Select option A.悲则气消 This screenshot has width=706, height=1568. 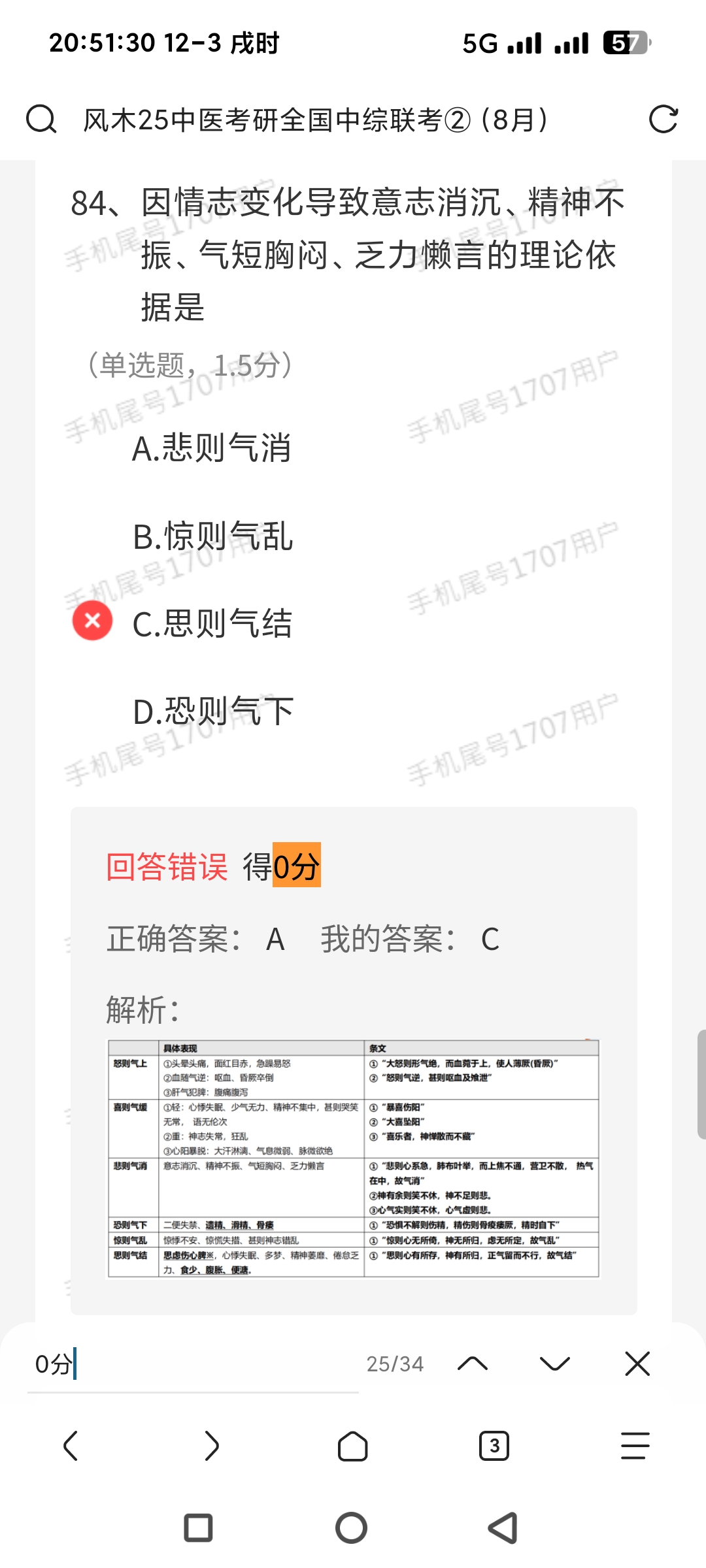(211, 448)
